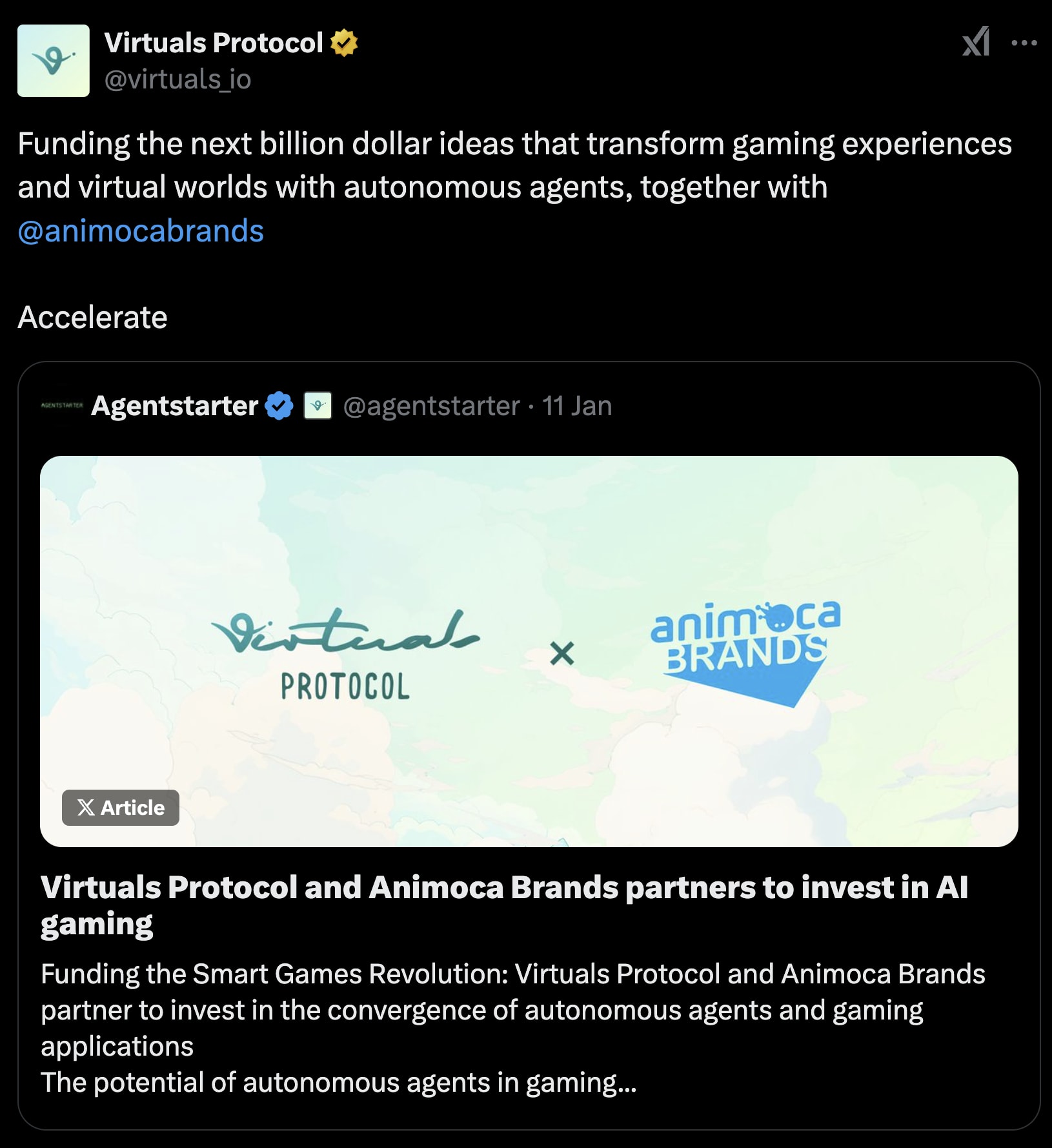View the Agentstarter account name

(174, 406)
